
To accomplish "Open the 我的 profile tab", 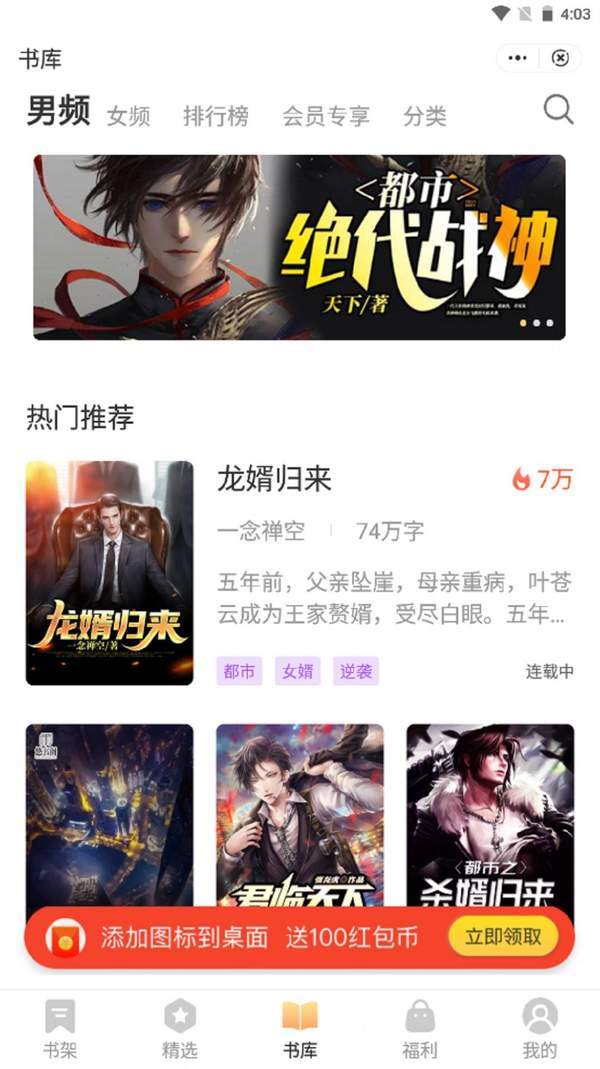I will click(540, 1029).
